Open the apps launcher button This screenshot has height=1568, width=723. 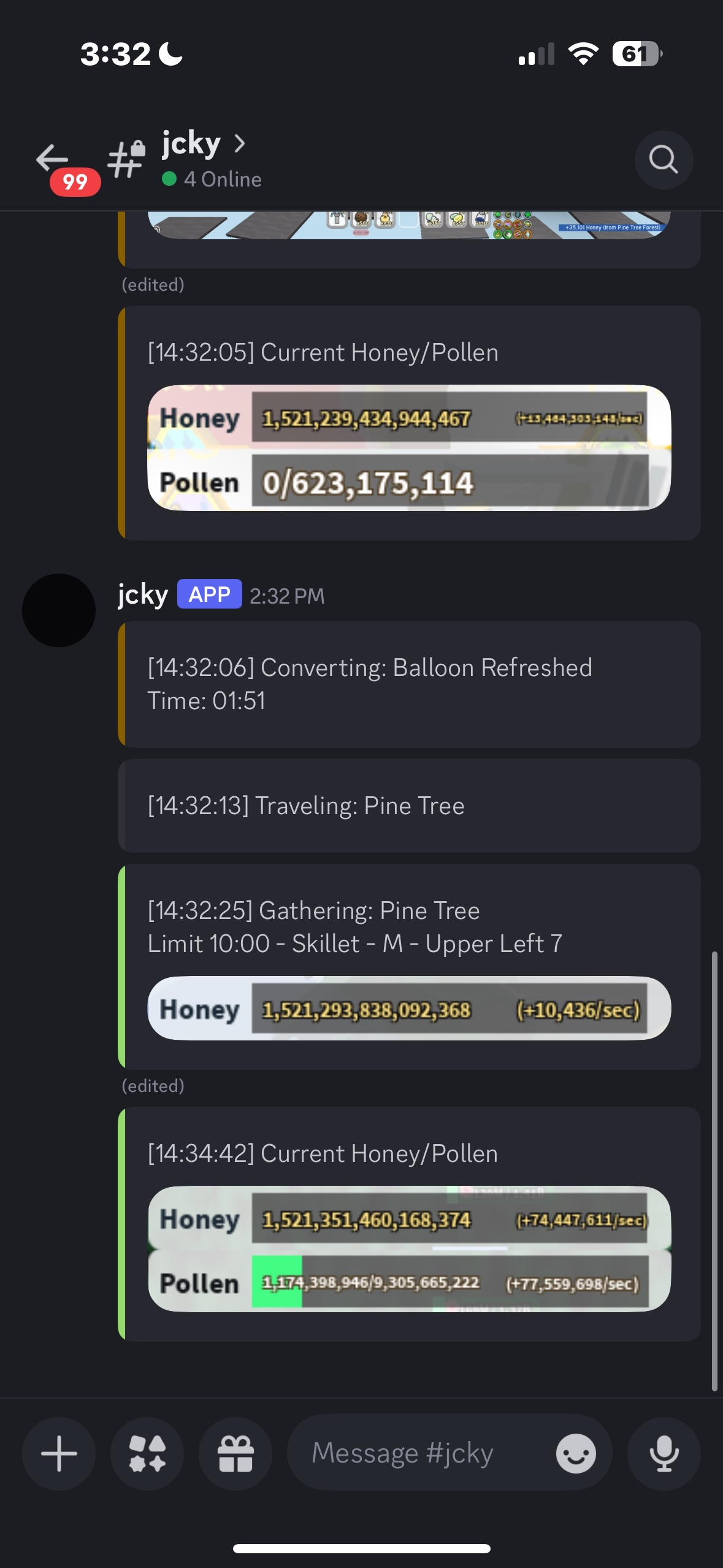147,1453
